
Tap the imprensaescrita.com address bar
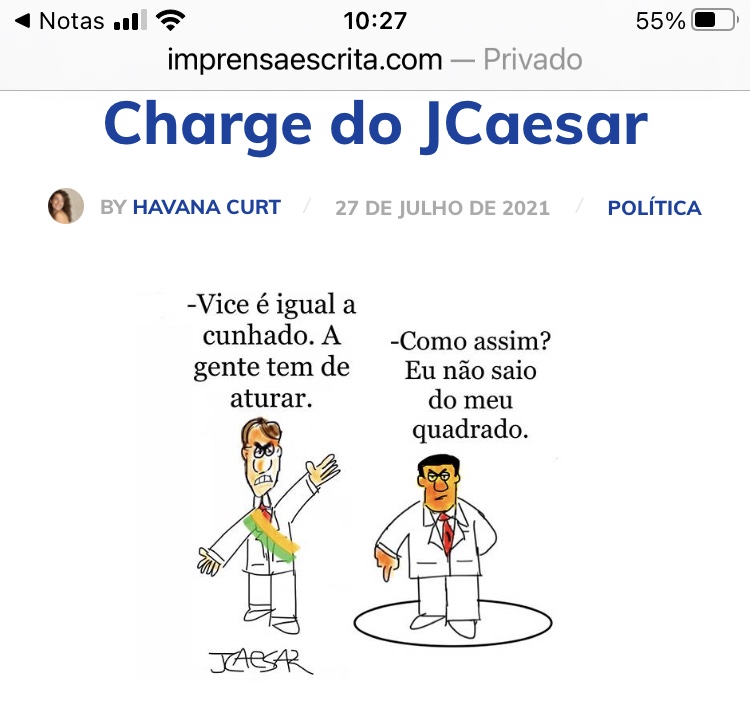coord(374,59)
